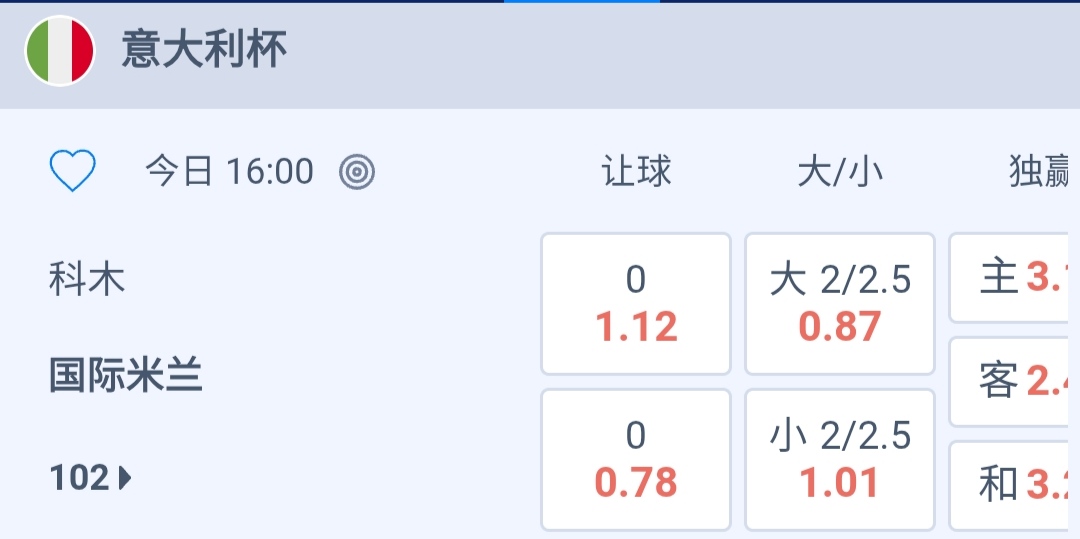The width and height of the screenshot is (1080, 539).
Task: Select the 科木 handicap 0 odds 1.12
Action: pyautogui.click(x=636, y=304)
